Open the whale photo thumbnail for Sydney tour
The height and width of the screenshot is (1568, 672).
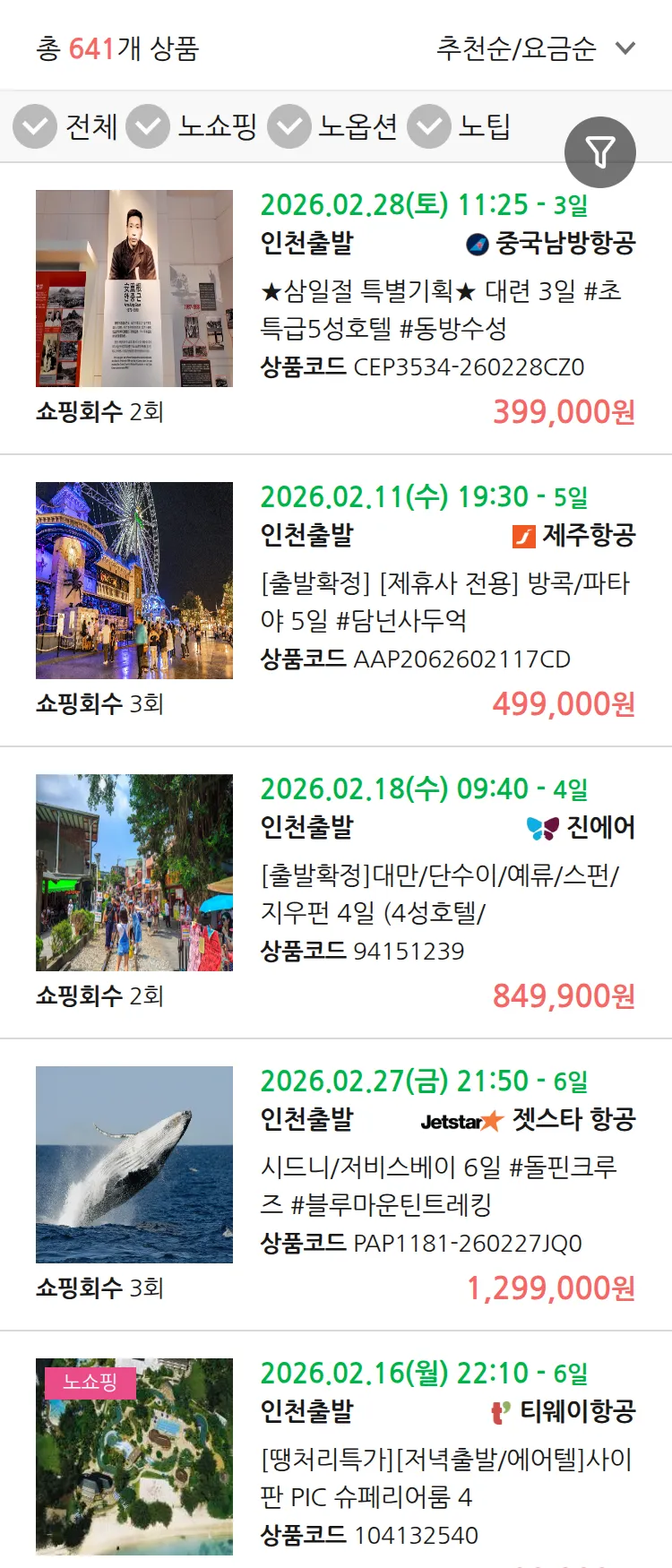point(134,1163)
